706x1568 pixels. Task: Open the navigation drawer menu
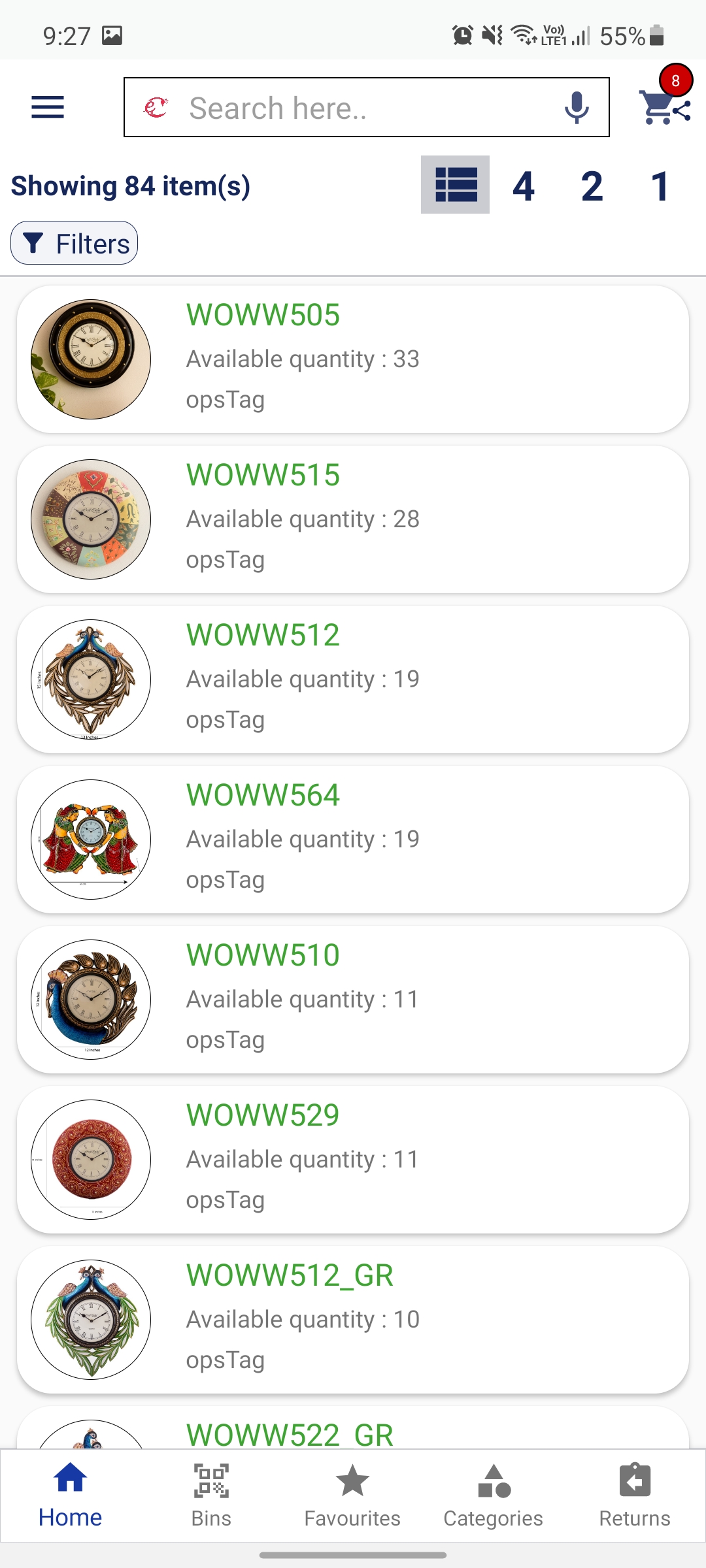[47, 106]
